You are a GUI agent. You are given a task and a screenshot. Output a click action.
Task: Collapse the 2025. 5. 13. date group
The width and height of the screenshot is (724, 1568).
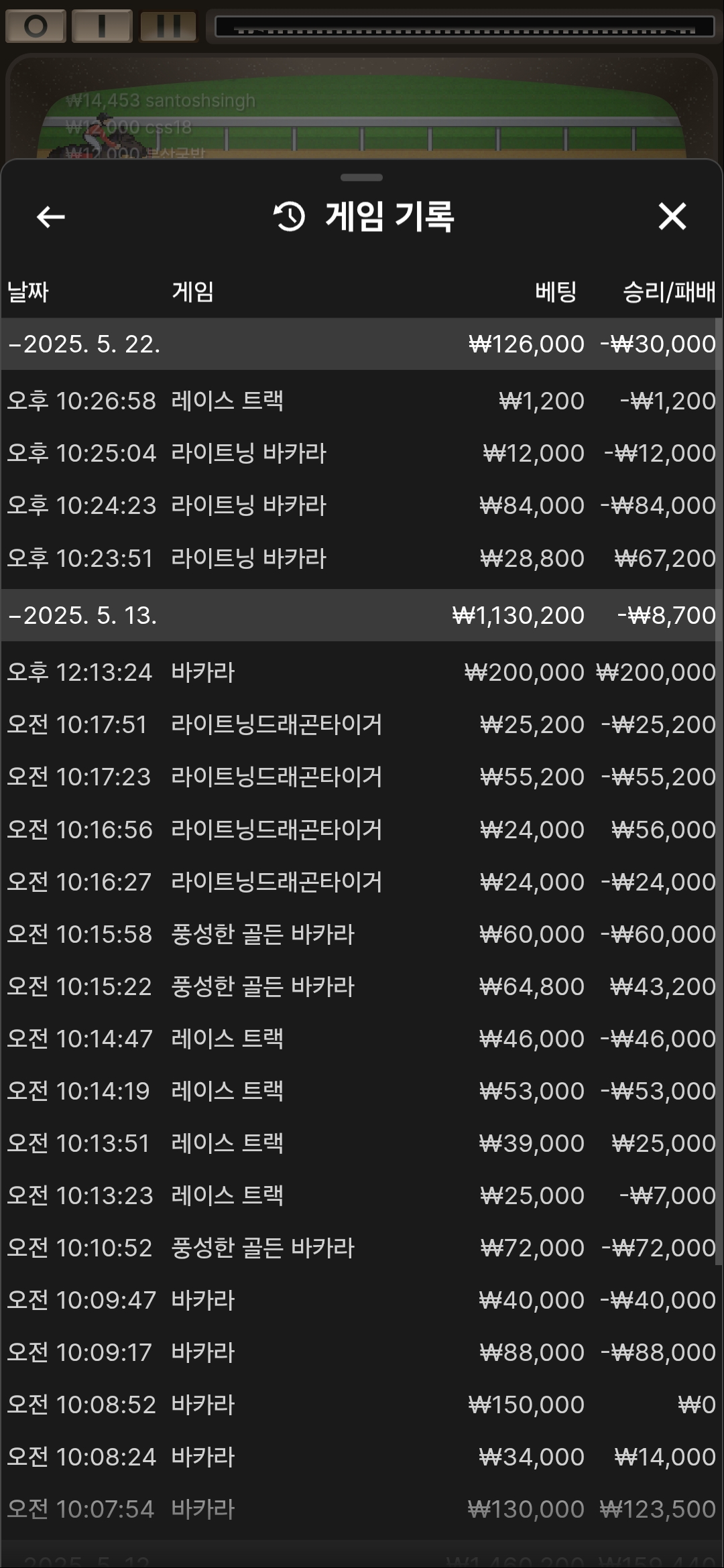pyautogui.click(x=362, y=615)
